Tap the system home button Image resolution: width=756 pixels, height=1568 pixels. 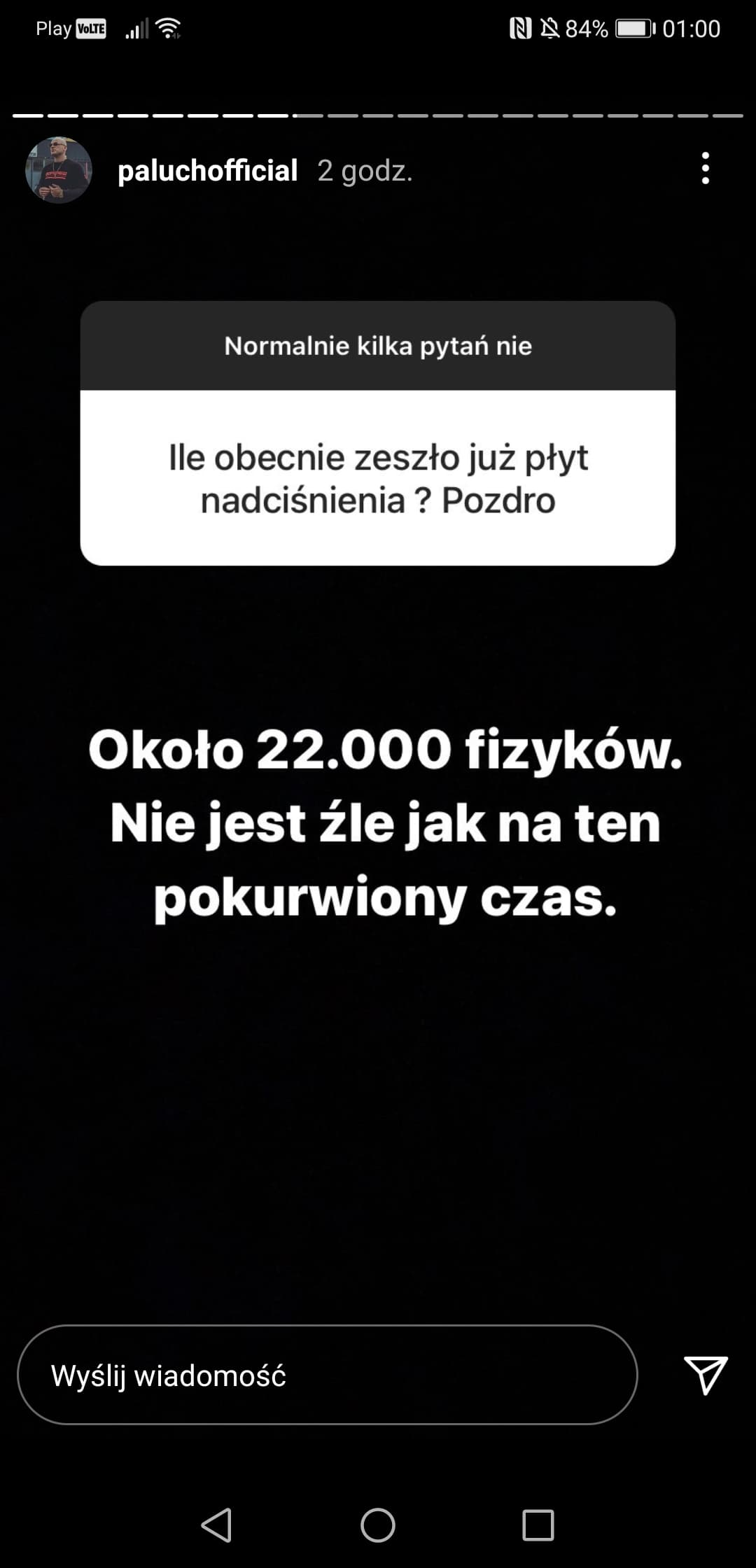tap(378, 1525)
